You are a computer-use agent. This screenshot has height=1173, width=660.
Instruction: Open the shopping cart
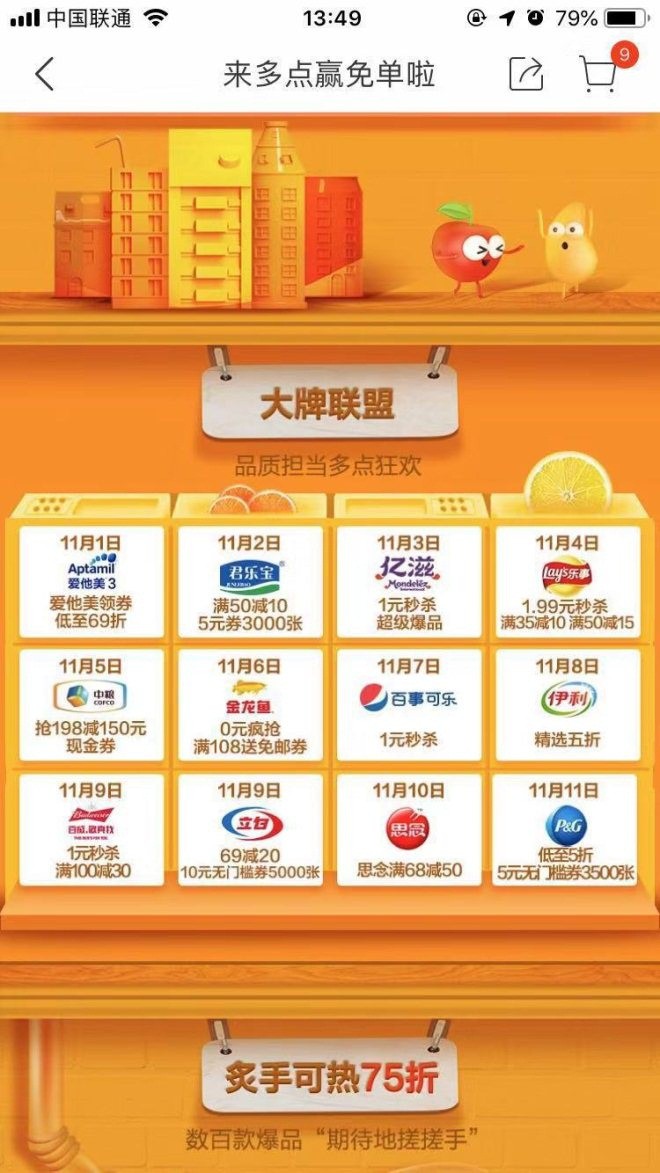(598, 75)
